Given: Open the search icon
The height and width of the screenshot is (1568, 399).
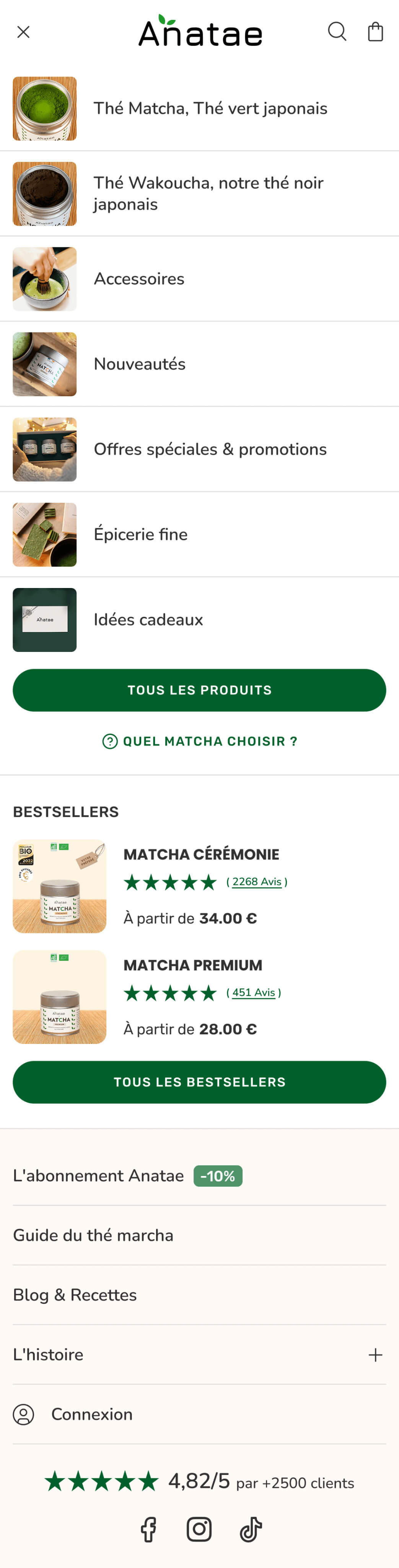Looking at the screenshot, I should tap(337, 32).
